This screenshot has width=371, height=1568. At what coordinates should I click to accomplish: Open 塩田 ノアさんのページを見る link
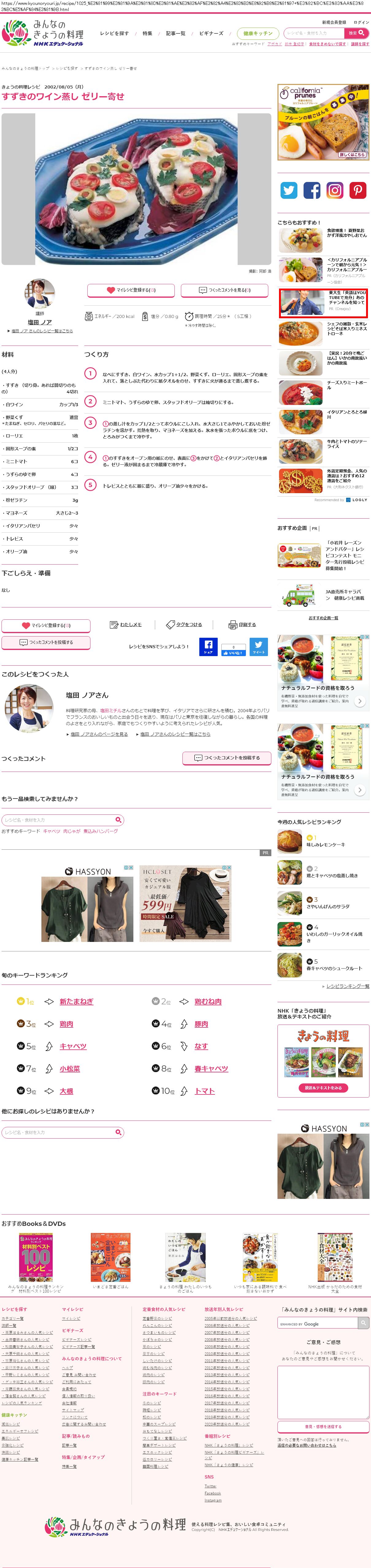pos(99,734)
